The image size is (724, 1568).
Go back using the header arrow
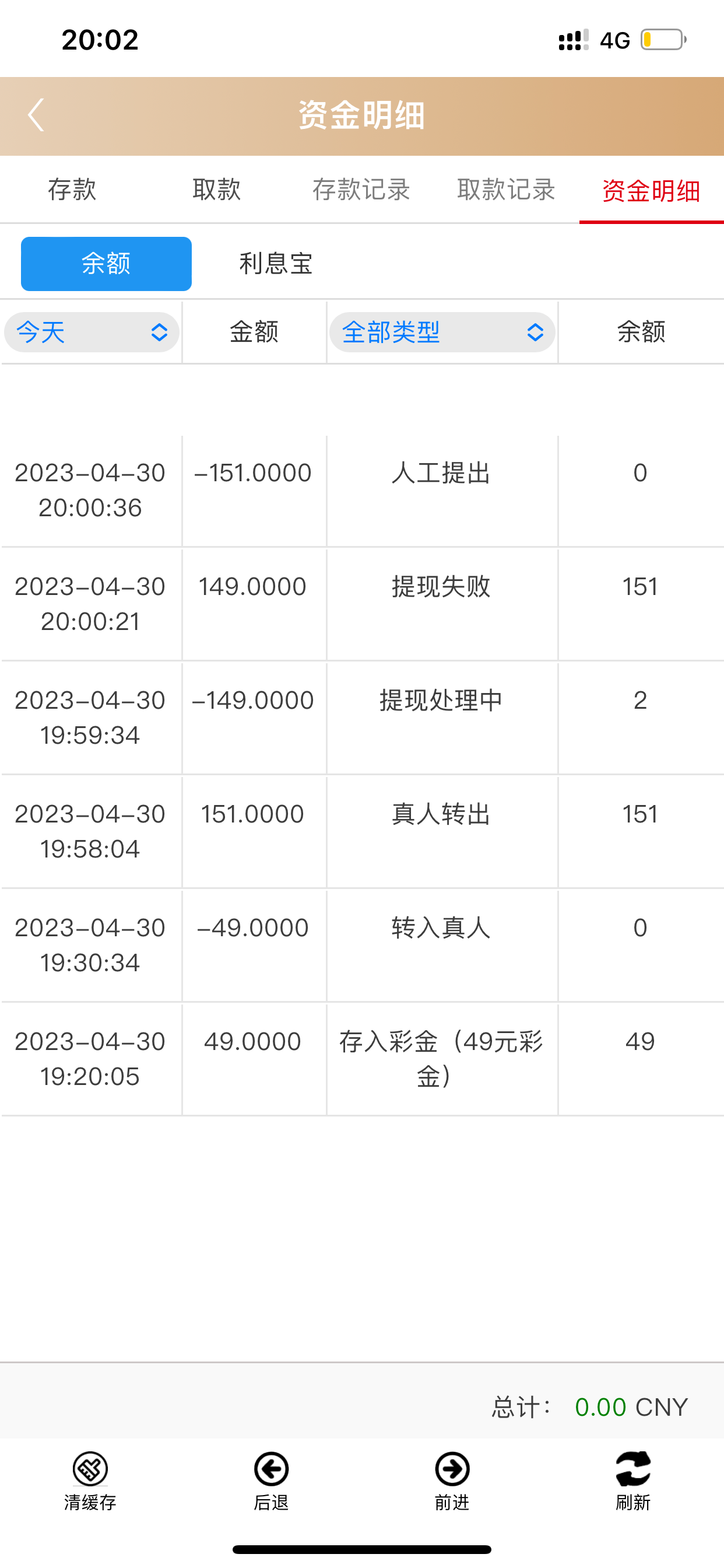37,115
